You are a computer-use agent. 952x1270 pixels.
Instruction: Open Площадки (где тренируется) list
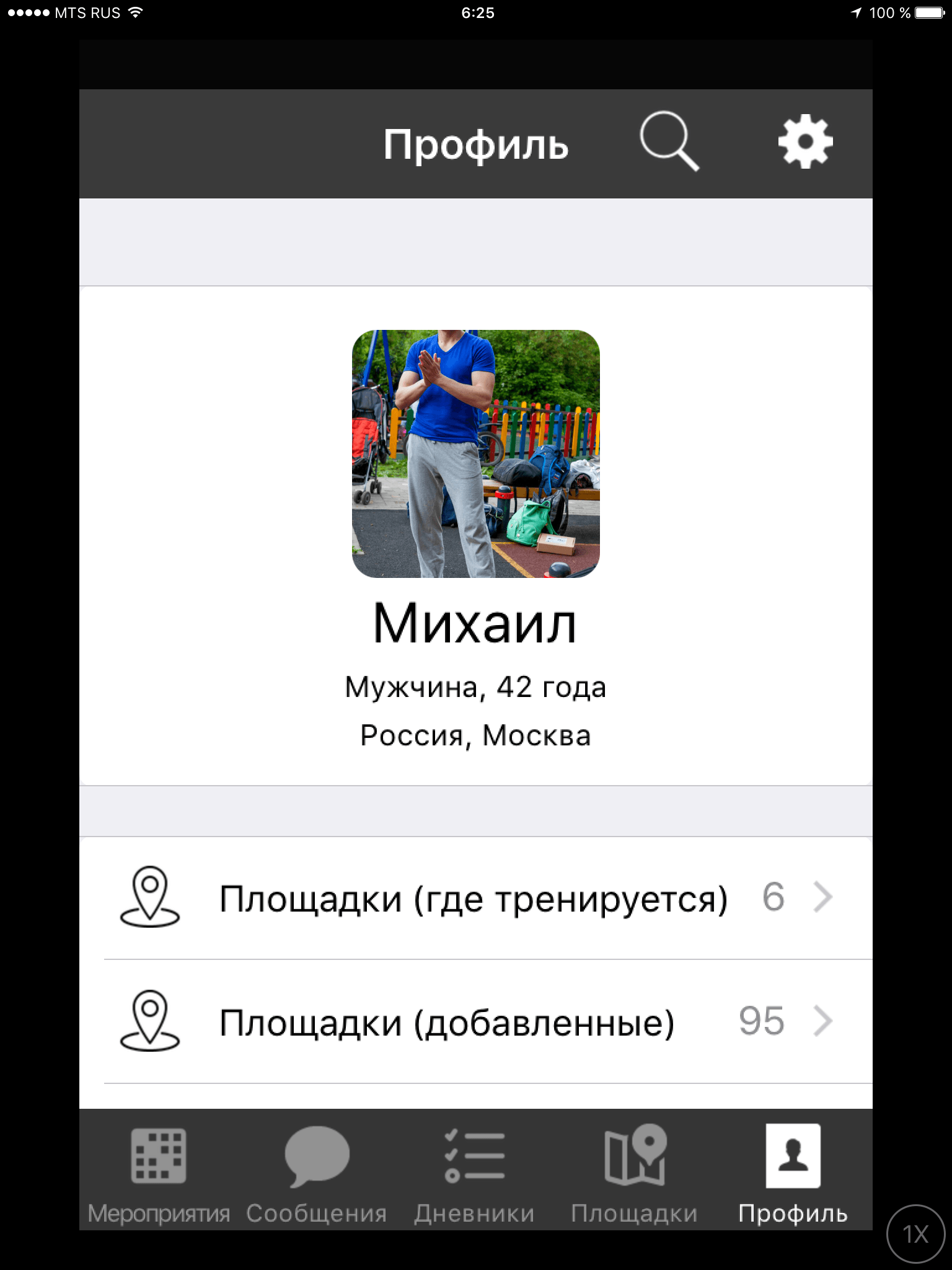tap(475, 898)
